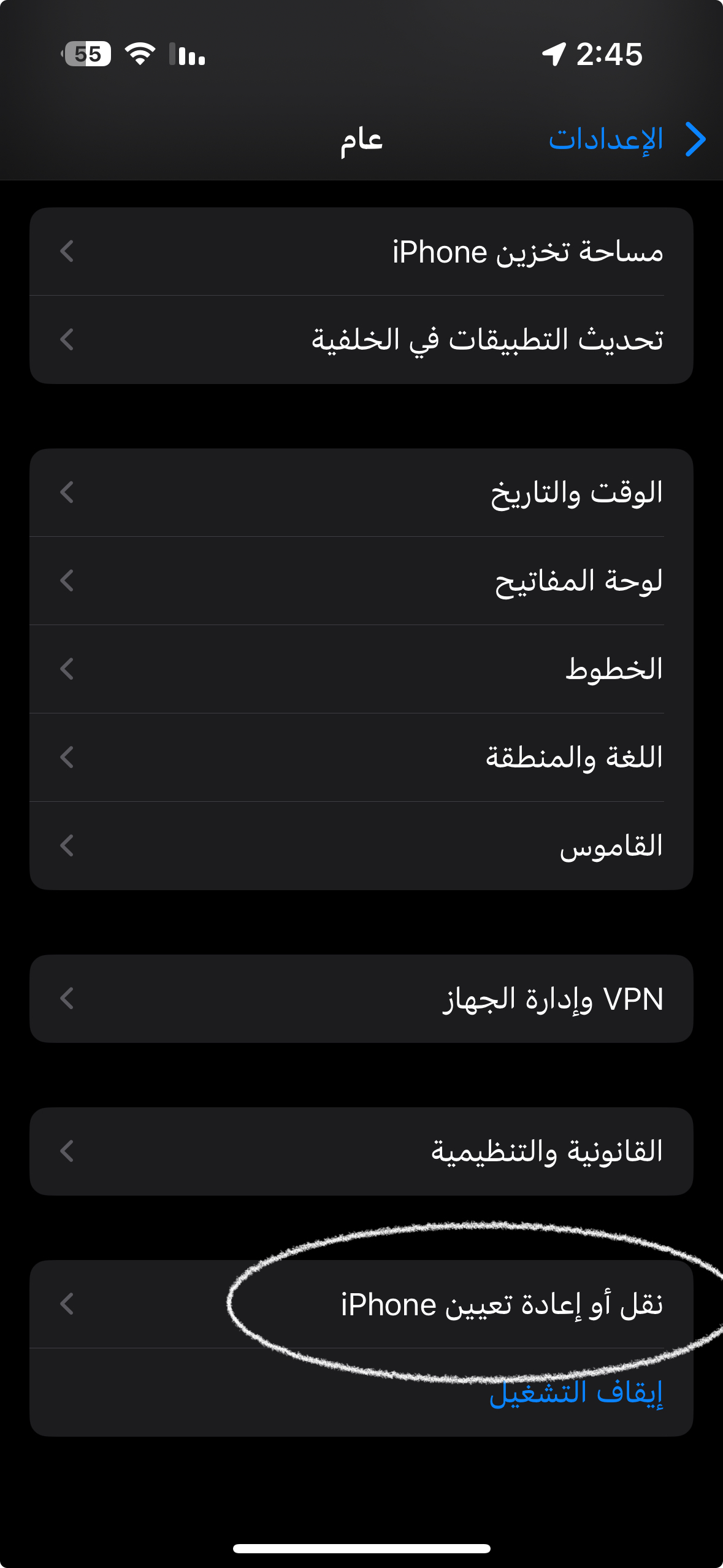Open the الخطوط row
This screenshot has width=723, height=1568.
click(361, 669)
